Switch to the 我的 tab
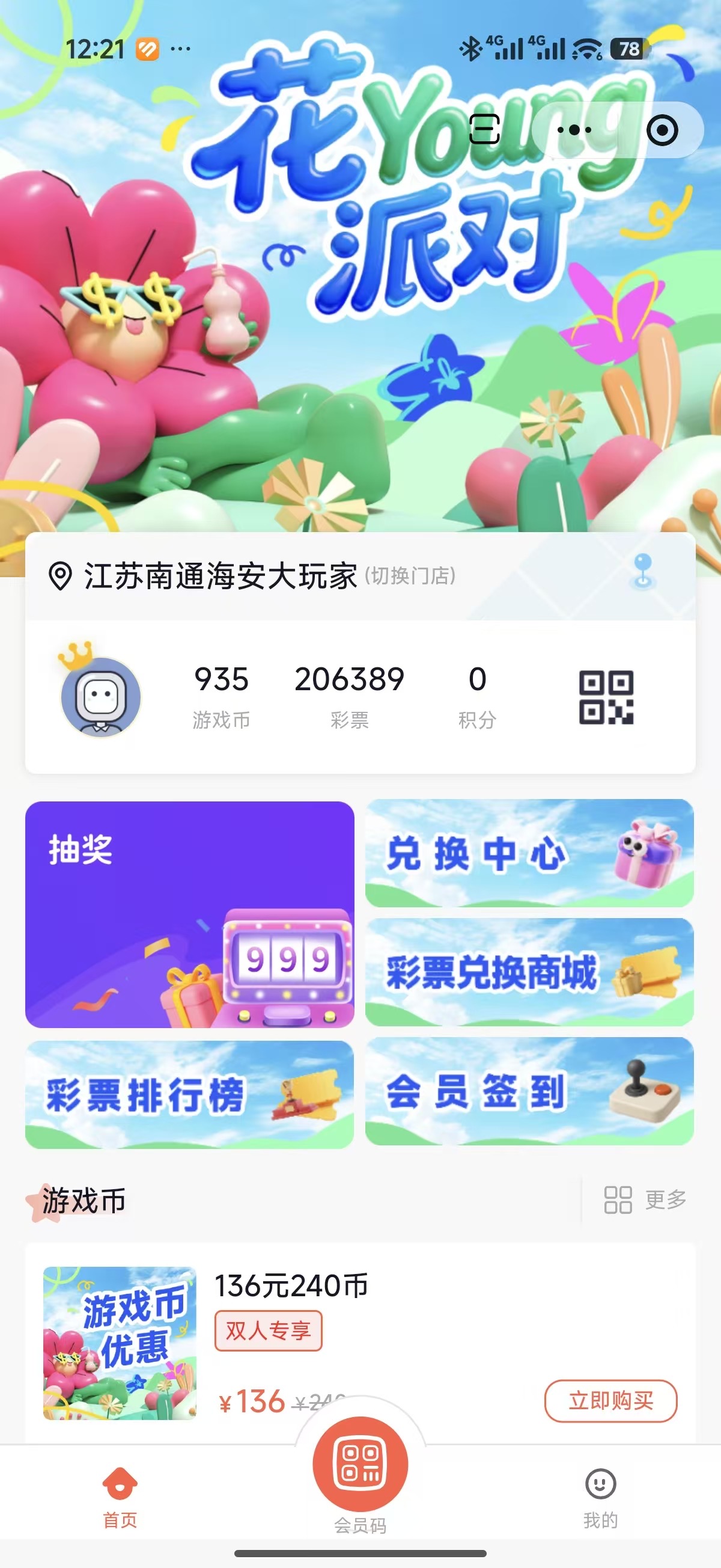This screenshot has width=721, height=1568. coord(600,1498)
